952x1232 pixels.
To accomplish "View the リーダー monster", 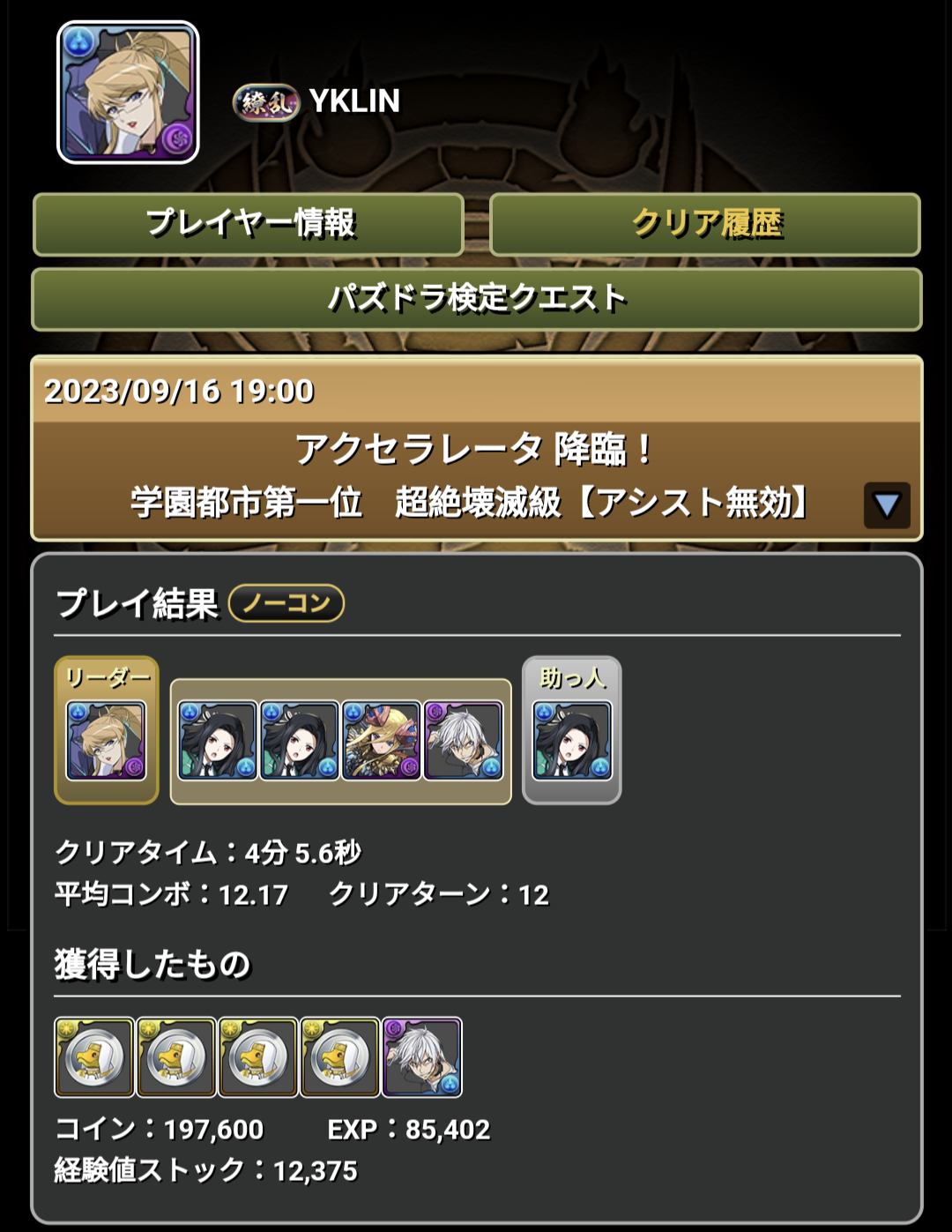I will (x=107, y=741).
